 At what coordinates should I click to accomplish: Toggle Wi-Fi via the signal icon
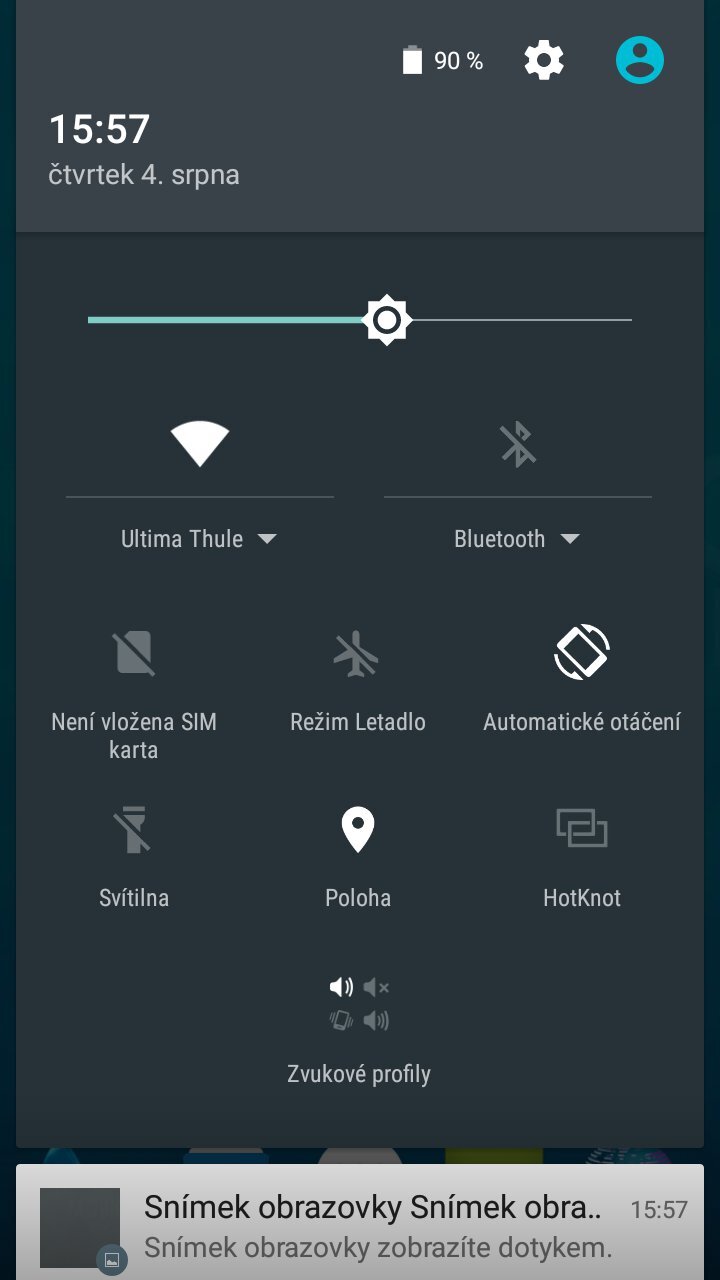tap(199, 443)
